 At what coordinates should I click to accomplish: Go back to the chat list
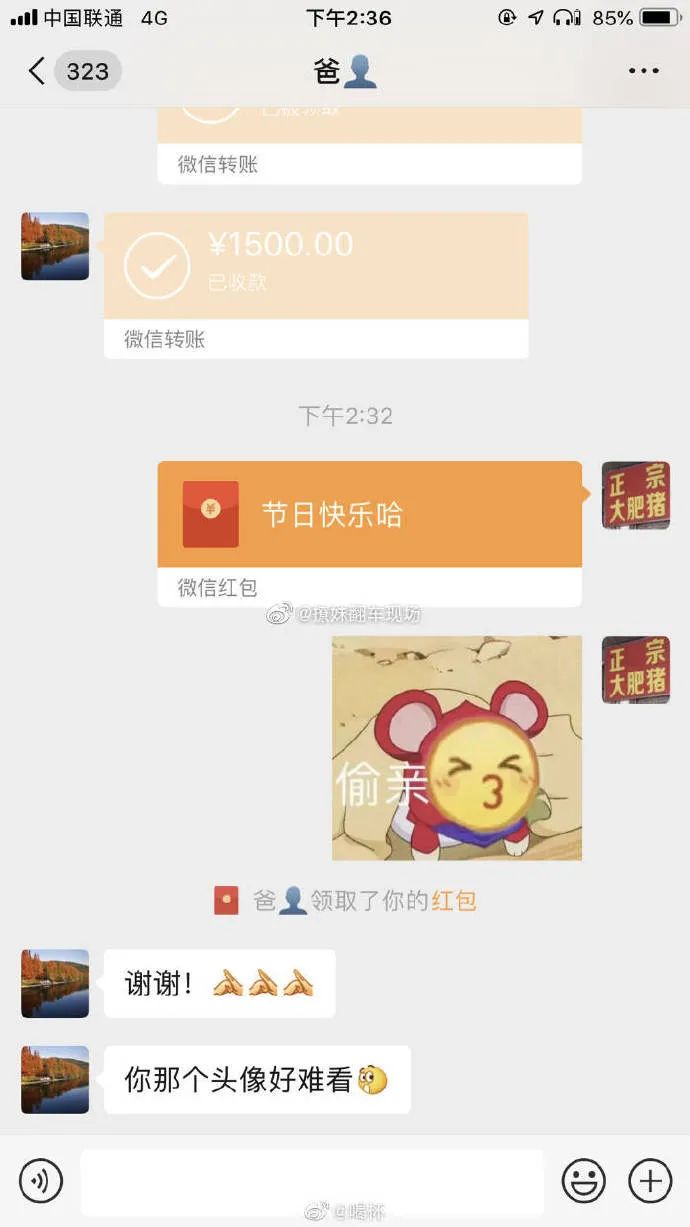[38, 72]
